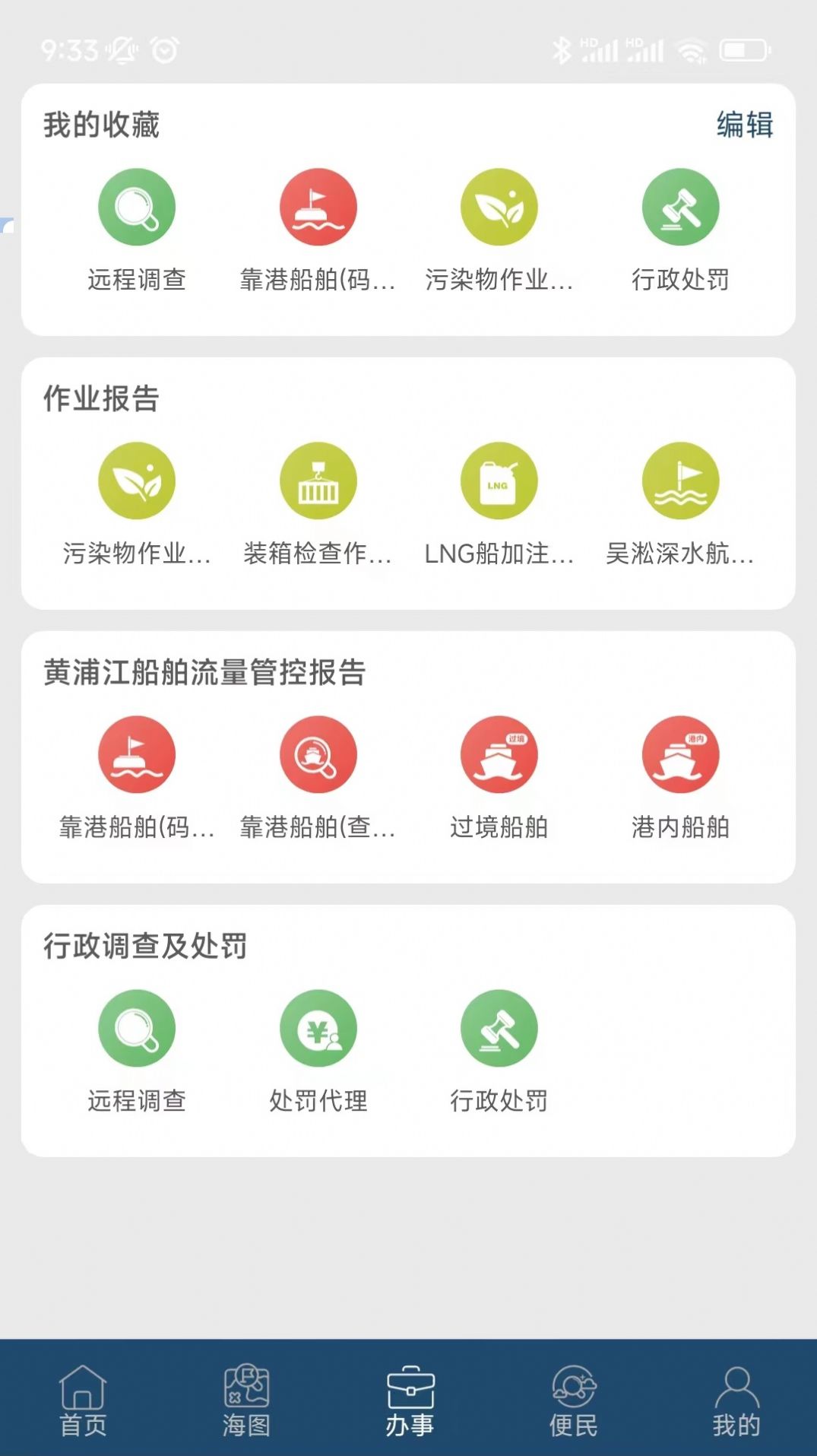This screenshot has height=1456, width=817.
Task: Tap the 吴淞深水航道 flag icon
Action: [680, 481]
